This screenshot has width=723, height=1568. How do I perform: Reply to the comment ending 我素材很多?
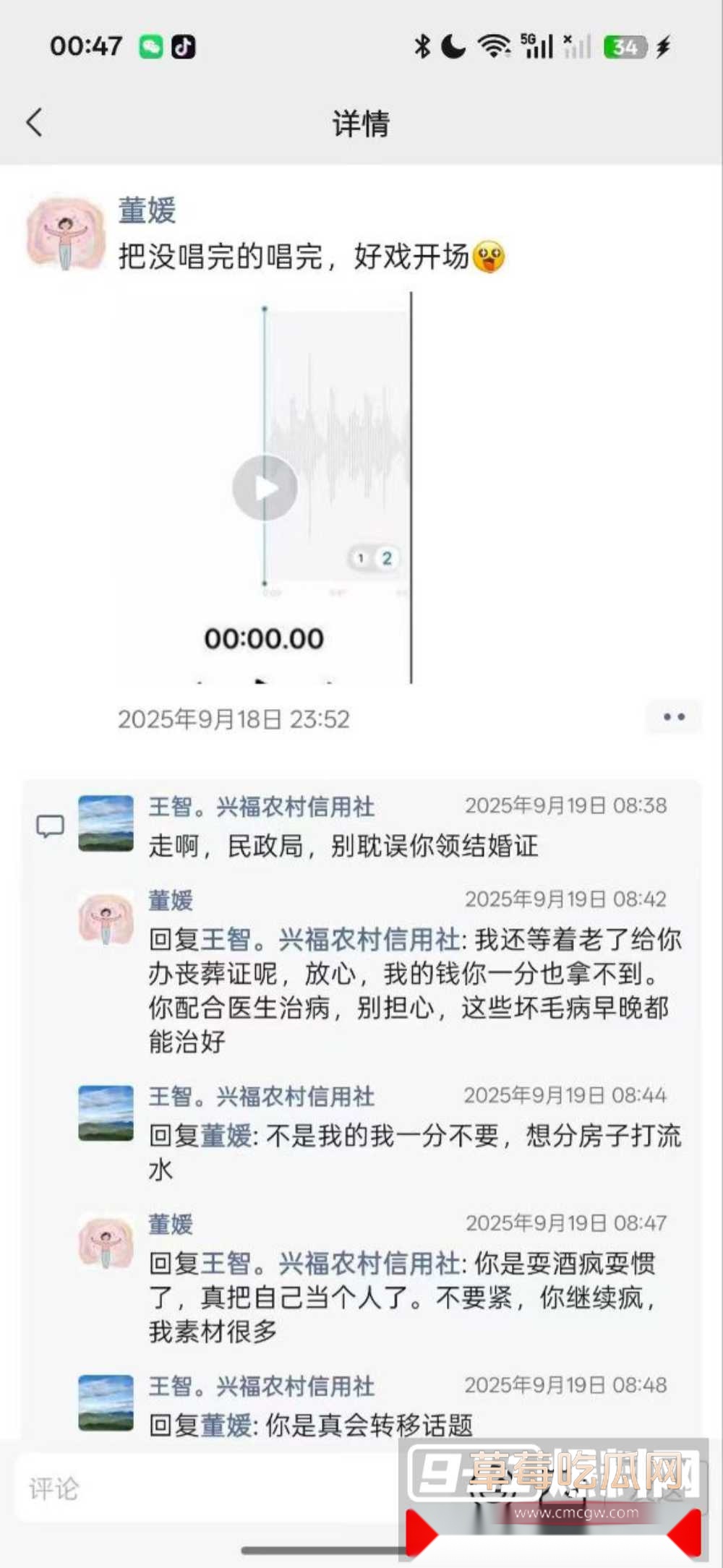[402, 1298]
